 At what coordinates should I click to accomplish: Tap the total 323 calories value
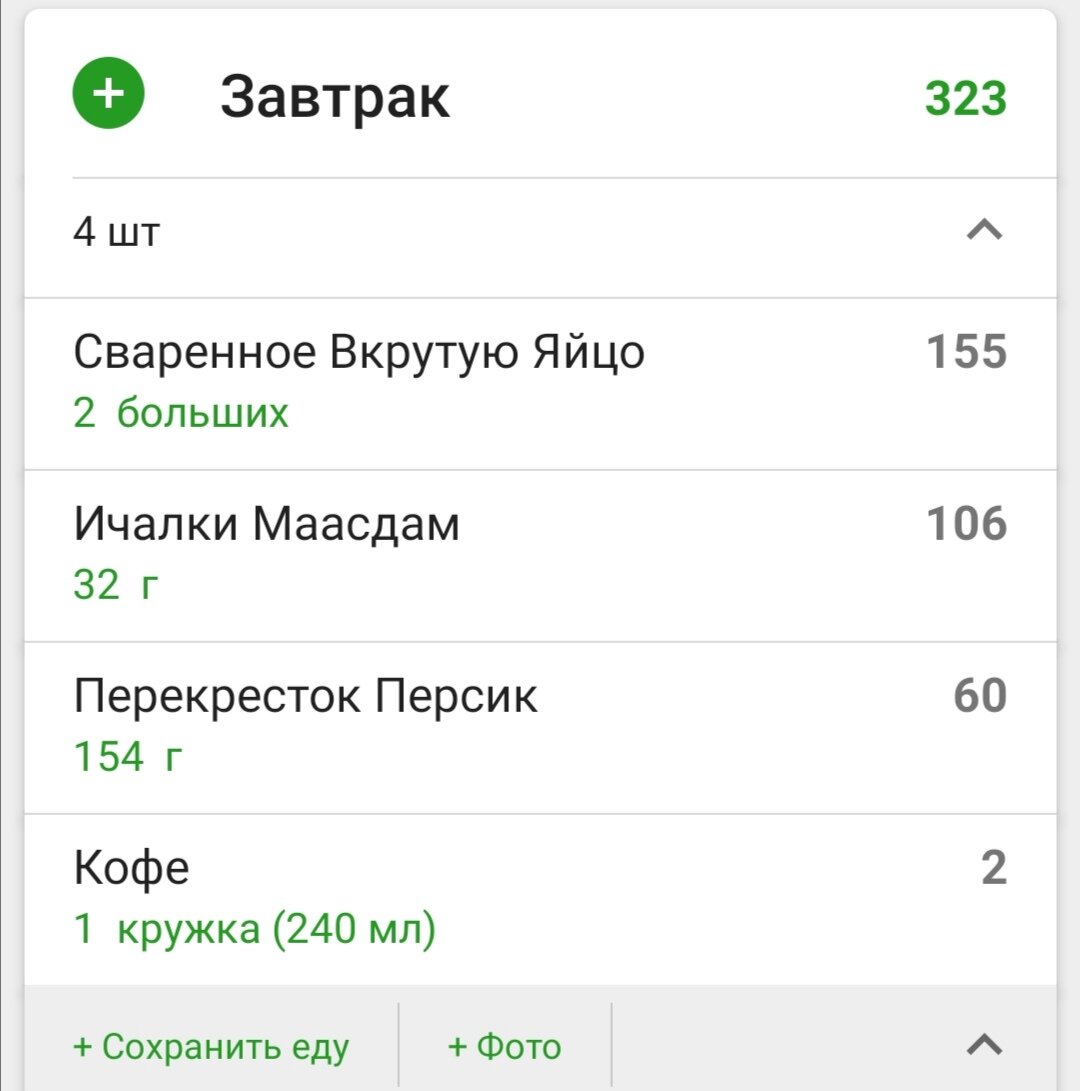963,98
